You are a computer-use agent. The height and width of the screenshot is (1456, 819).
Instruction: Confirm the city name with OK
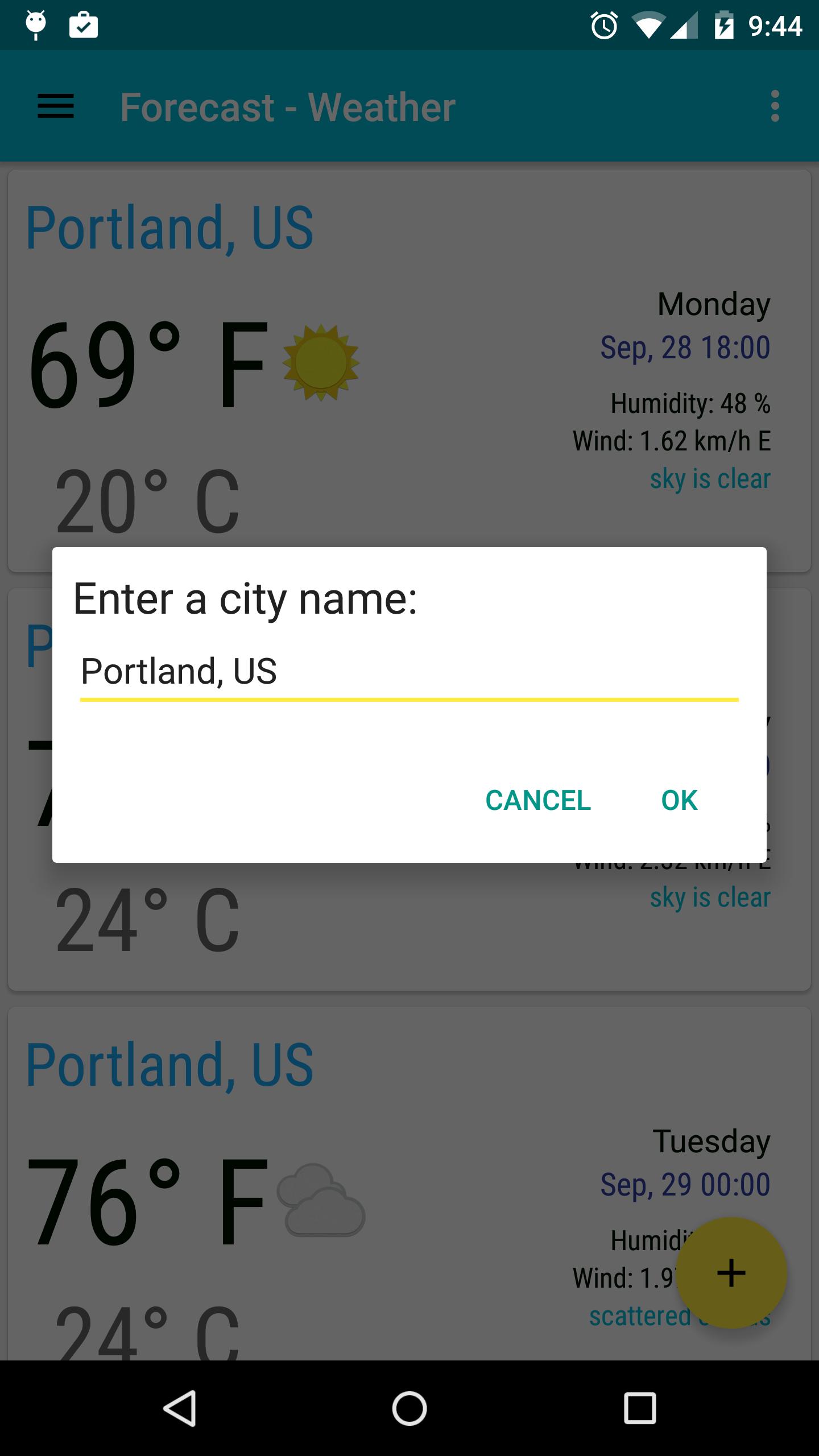[x=677, y=801]
